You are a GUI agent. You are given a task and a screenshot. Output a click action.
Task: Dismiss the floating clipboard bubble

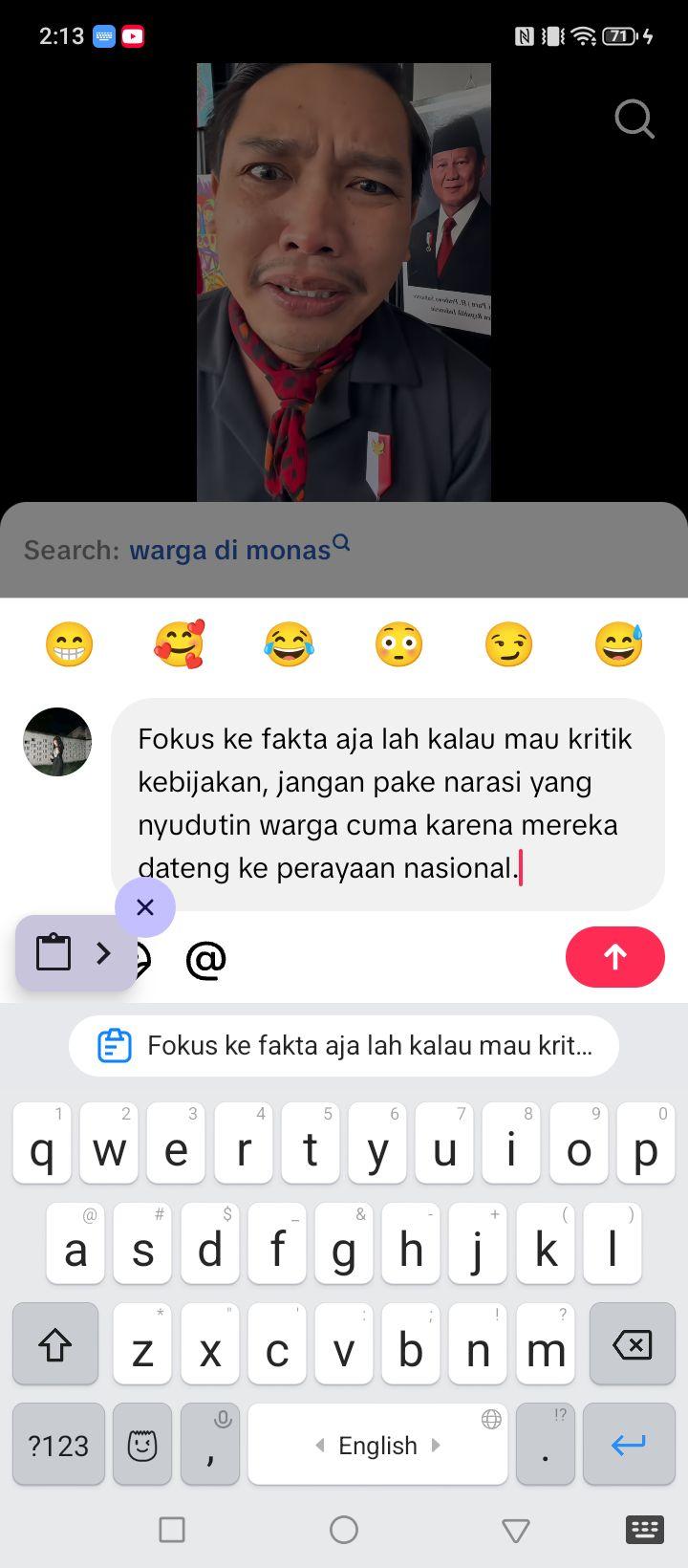pos(145,906)
